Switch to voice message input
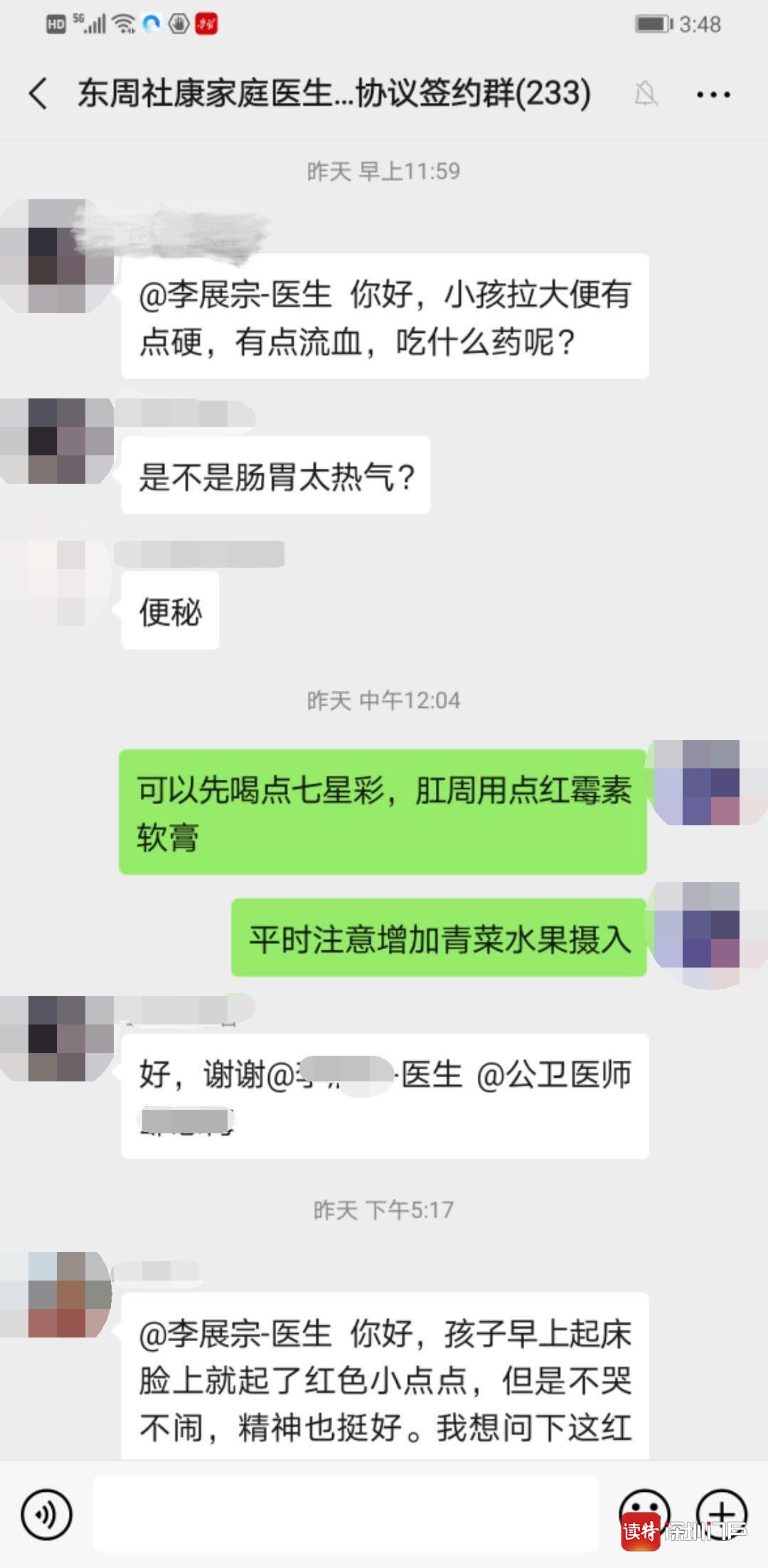This screenshot has width=768, height=1568. click(47, 1515)
